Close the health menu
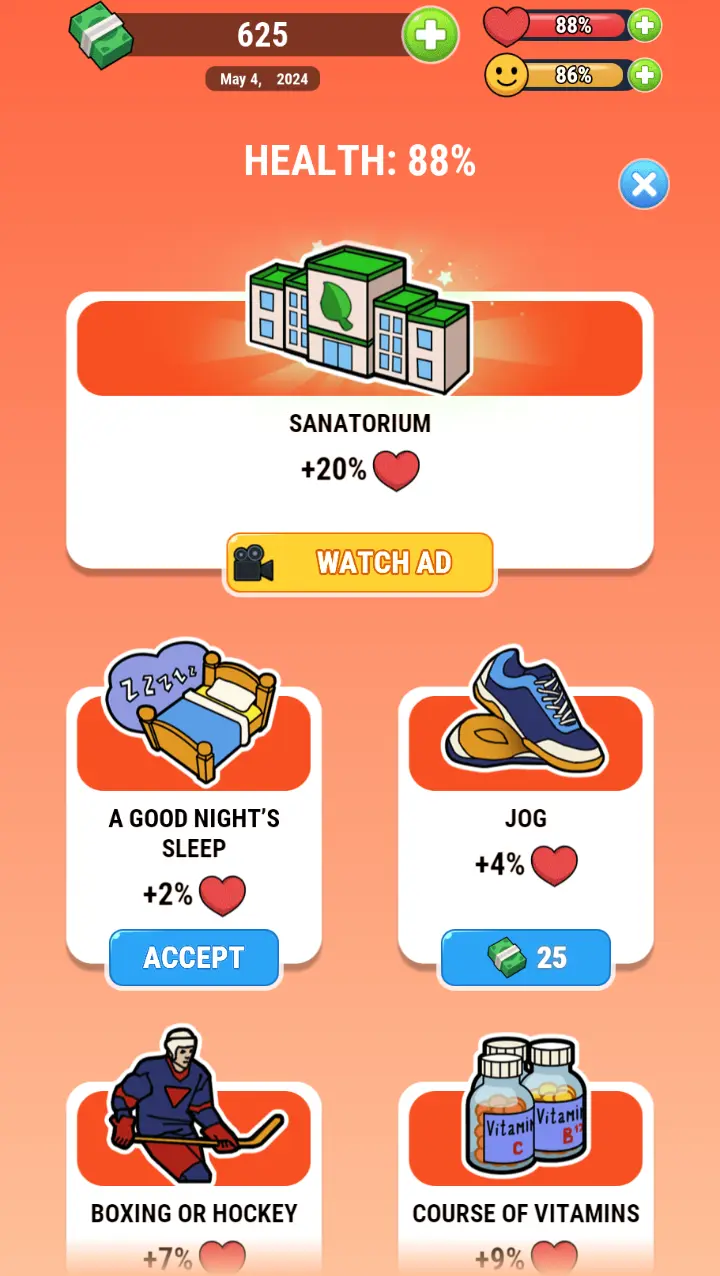This screenshot has height=1276, width=720. [x=643, y=184]
